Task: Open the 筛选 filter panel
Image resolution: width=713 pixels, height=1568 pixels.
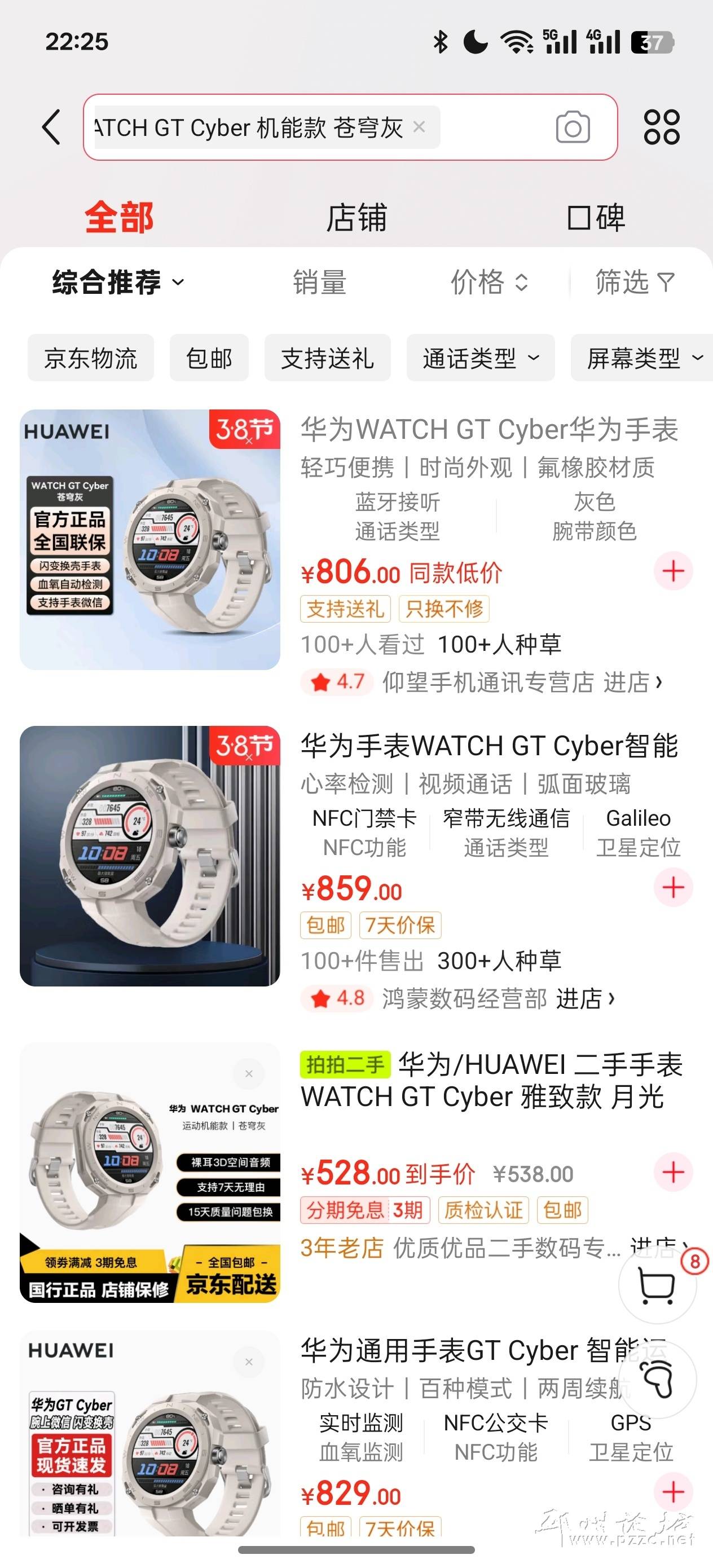Action: click(x=634, y=283)
